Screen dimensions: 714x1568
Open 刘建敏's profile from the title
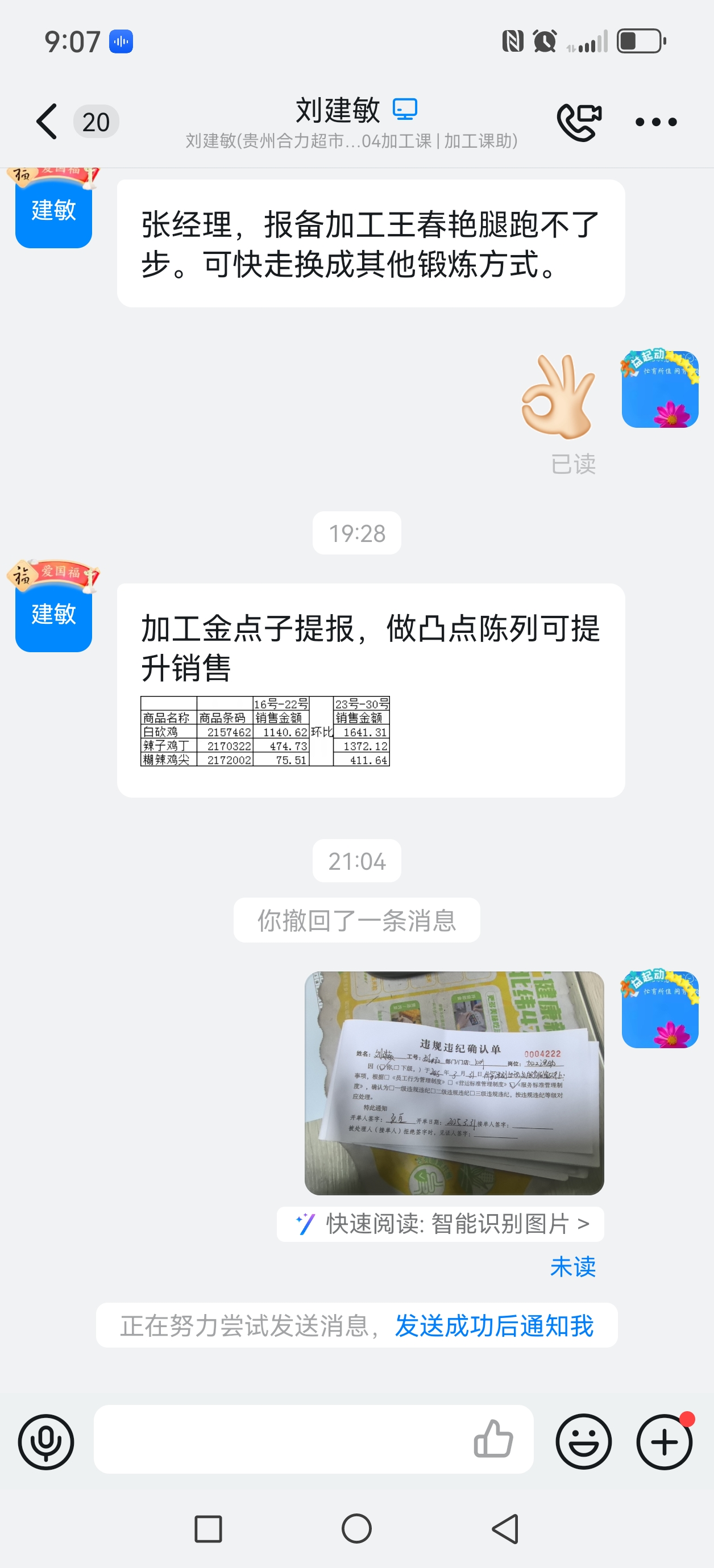pyautogui.click(x=339, y=111)
